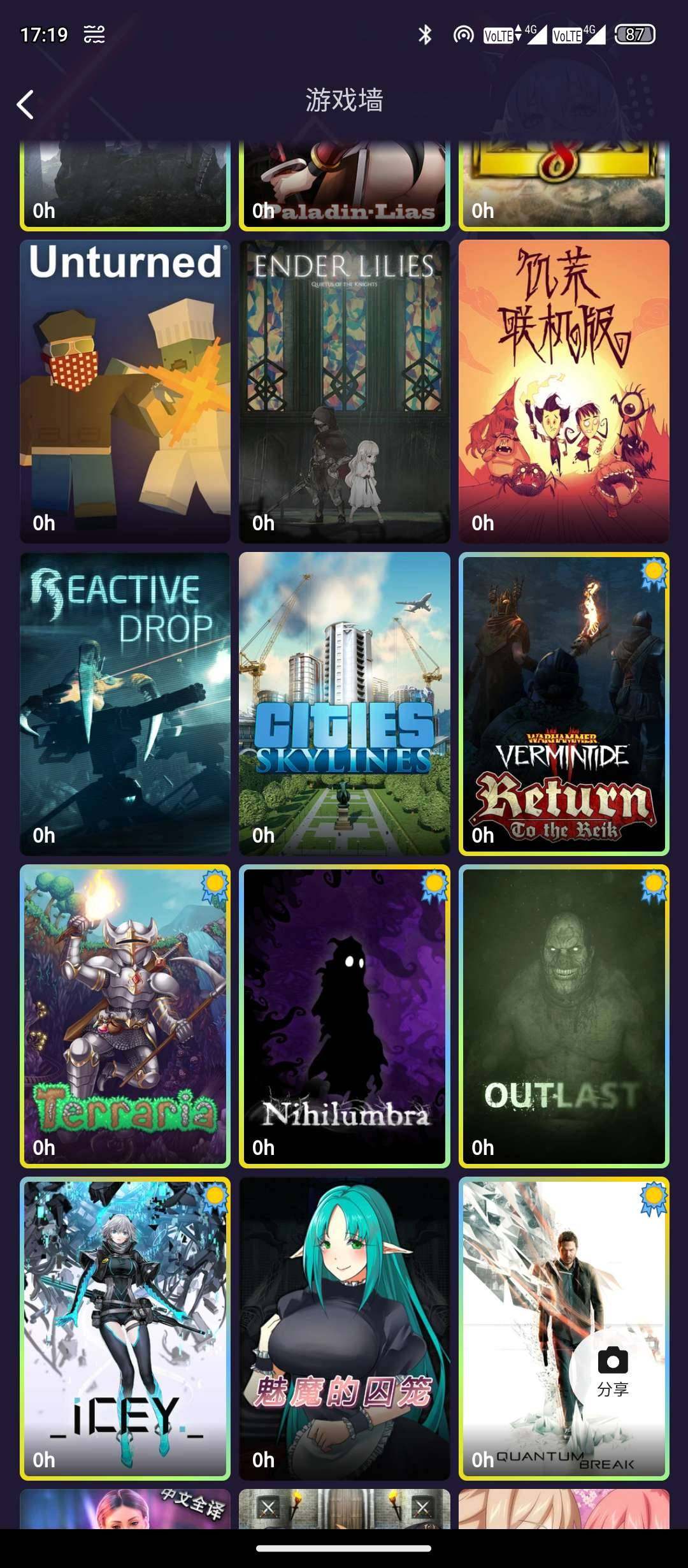This screenshot has width=688, height=1568.
Task: Select the Reactive Drop tile
Action: 125,704
